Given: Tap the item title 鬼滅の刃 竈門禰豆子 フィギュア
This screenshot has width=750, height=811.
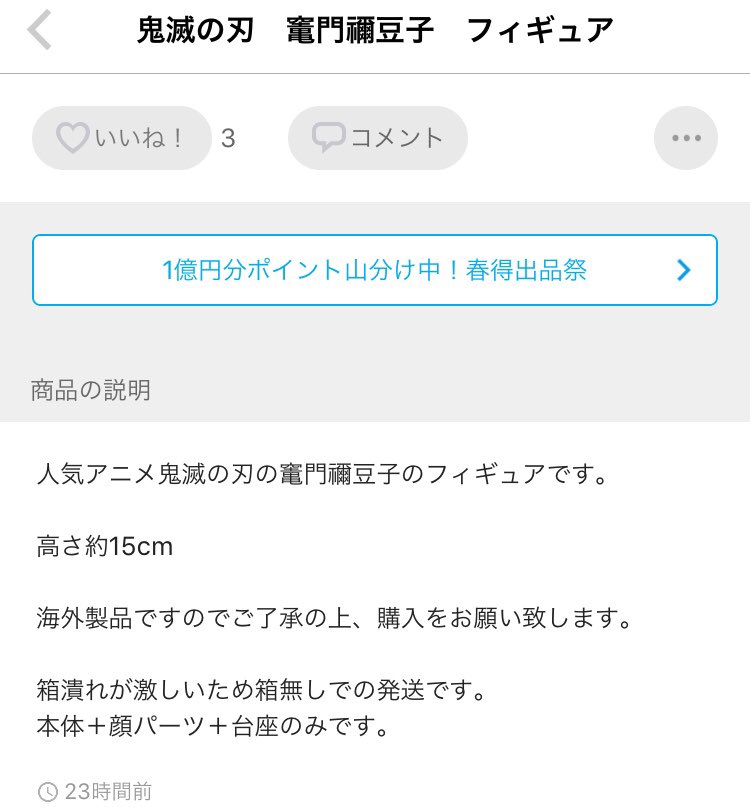Looking at the screenshot, I should click(x=375, y=30).
